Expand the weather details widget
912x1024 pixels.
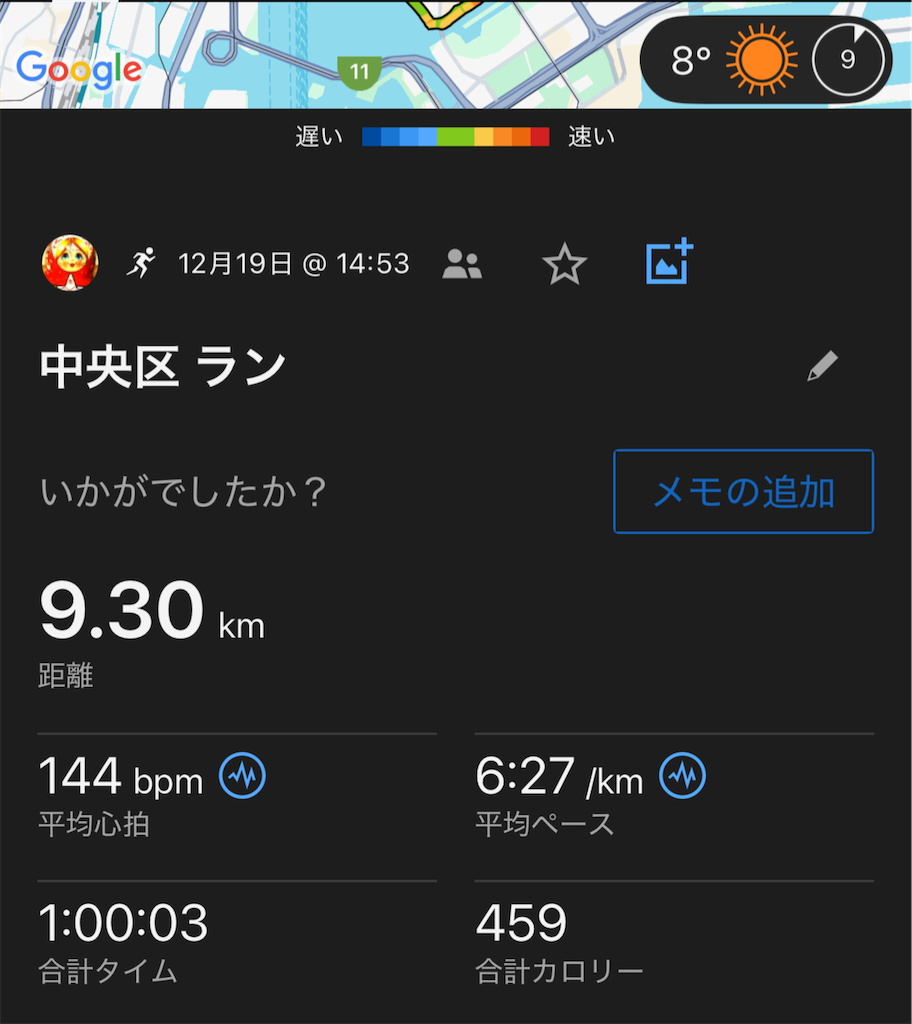point(766,59)
